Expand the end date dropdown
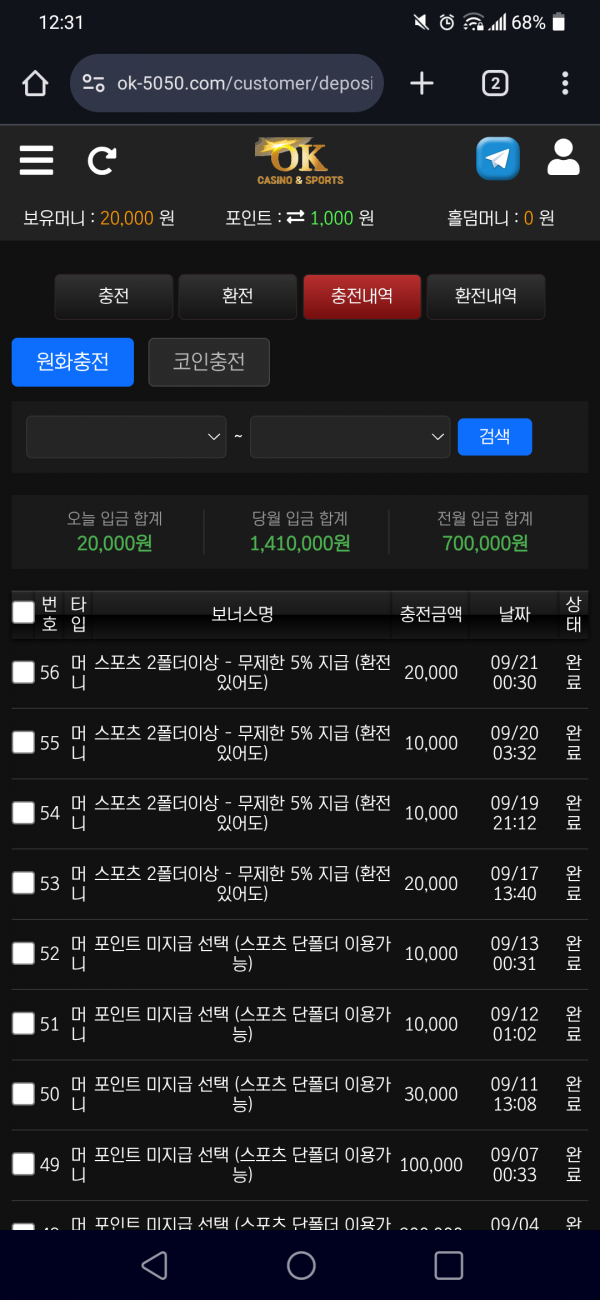 tap(350, 437)
